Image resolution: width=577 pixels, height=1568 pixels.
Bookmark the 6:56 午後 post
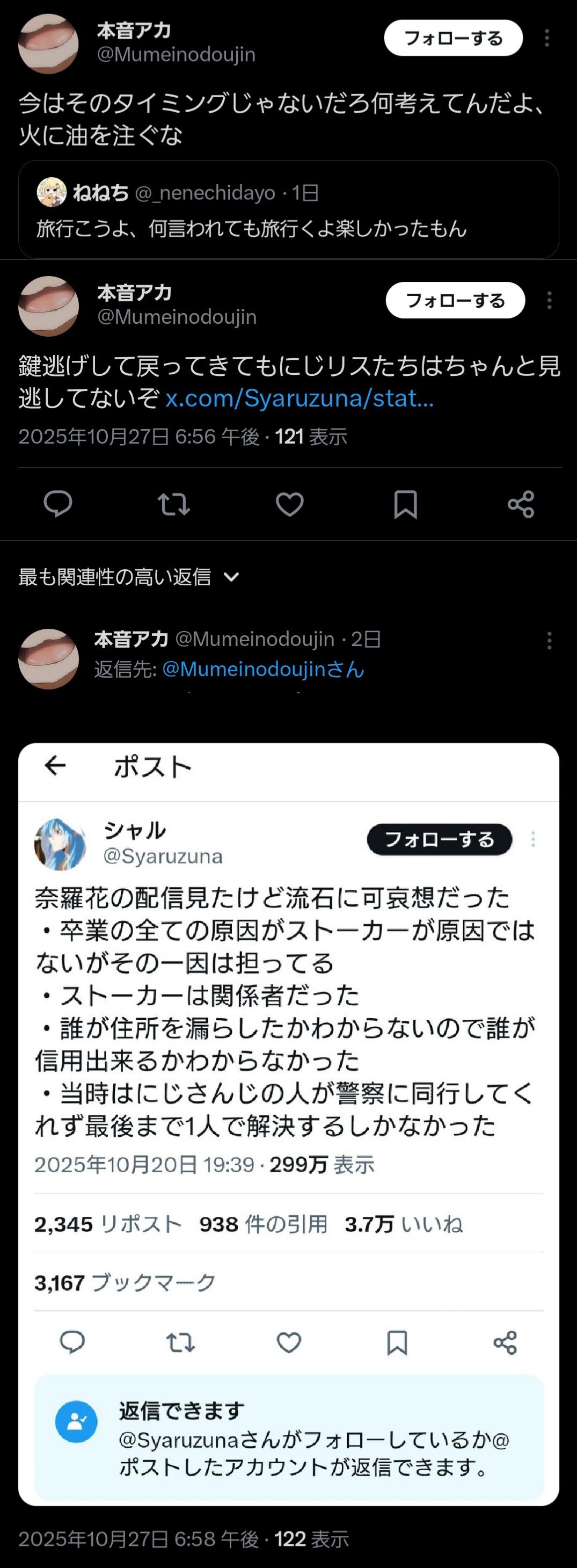(x=405, y=504)
